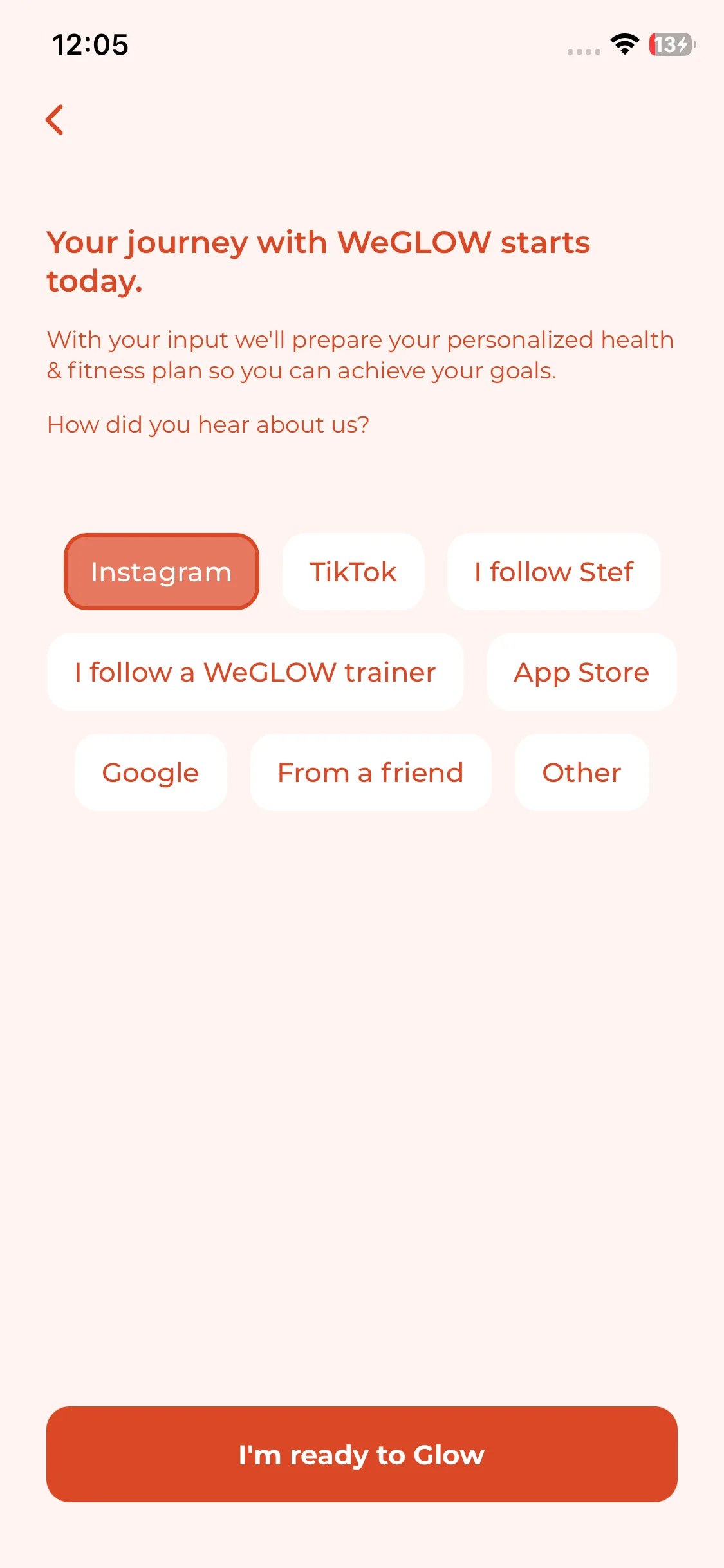The height and width of the screenshot is (1568, 724).
Task: Go back to the previous screen
Action: [55, 120]
